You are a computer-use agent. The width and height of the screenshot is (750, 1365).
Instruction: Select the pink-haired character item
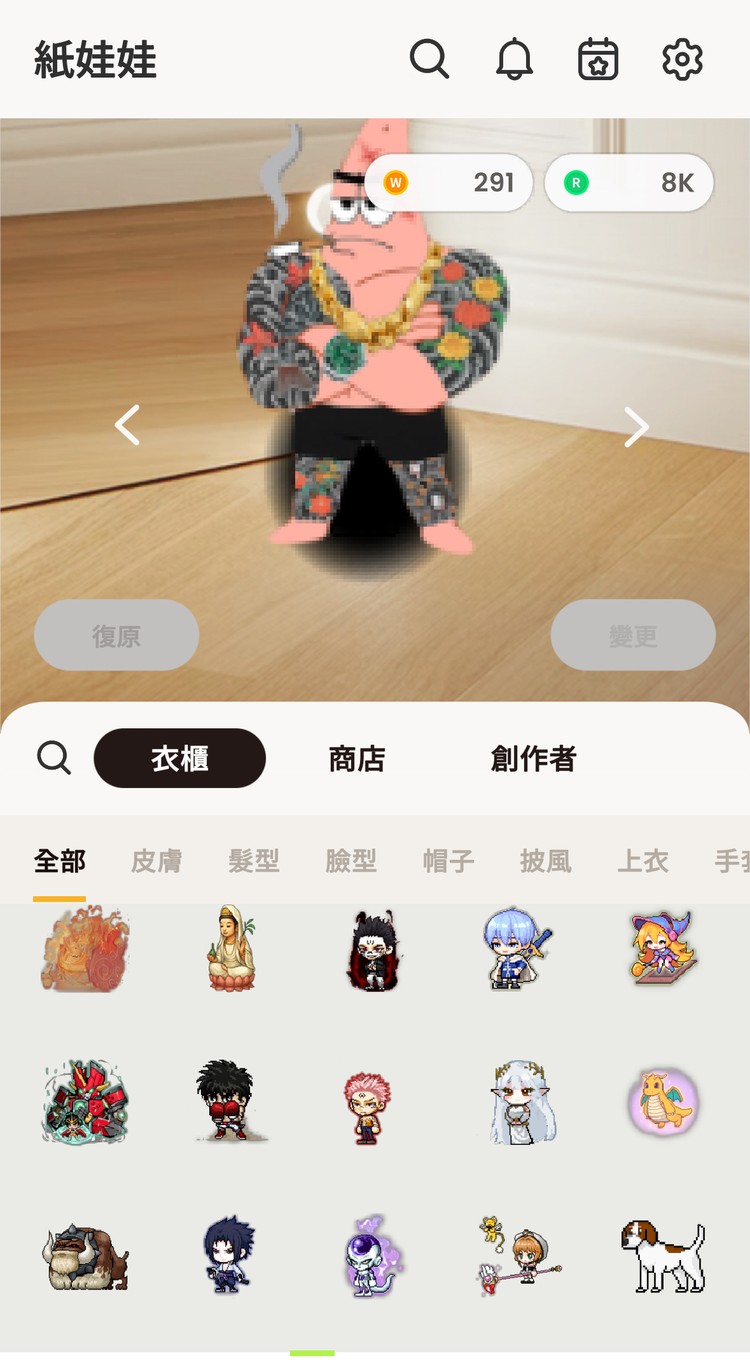pos(366,1105)
